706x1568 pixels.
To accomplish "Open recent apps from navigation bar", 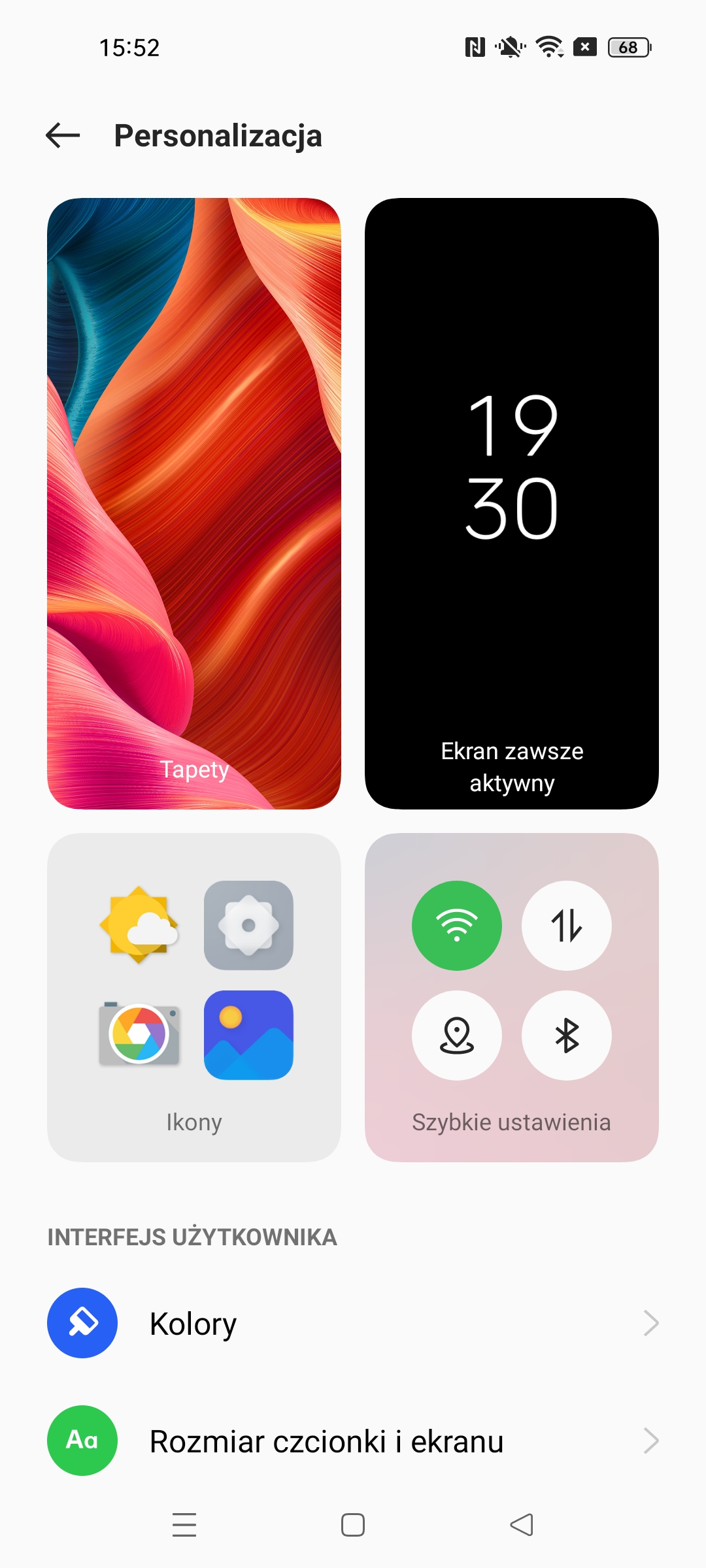I will [184, 1525].
